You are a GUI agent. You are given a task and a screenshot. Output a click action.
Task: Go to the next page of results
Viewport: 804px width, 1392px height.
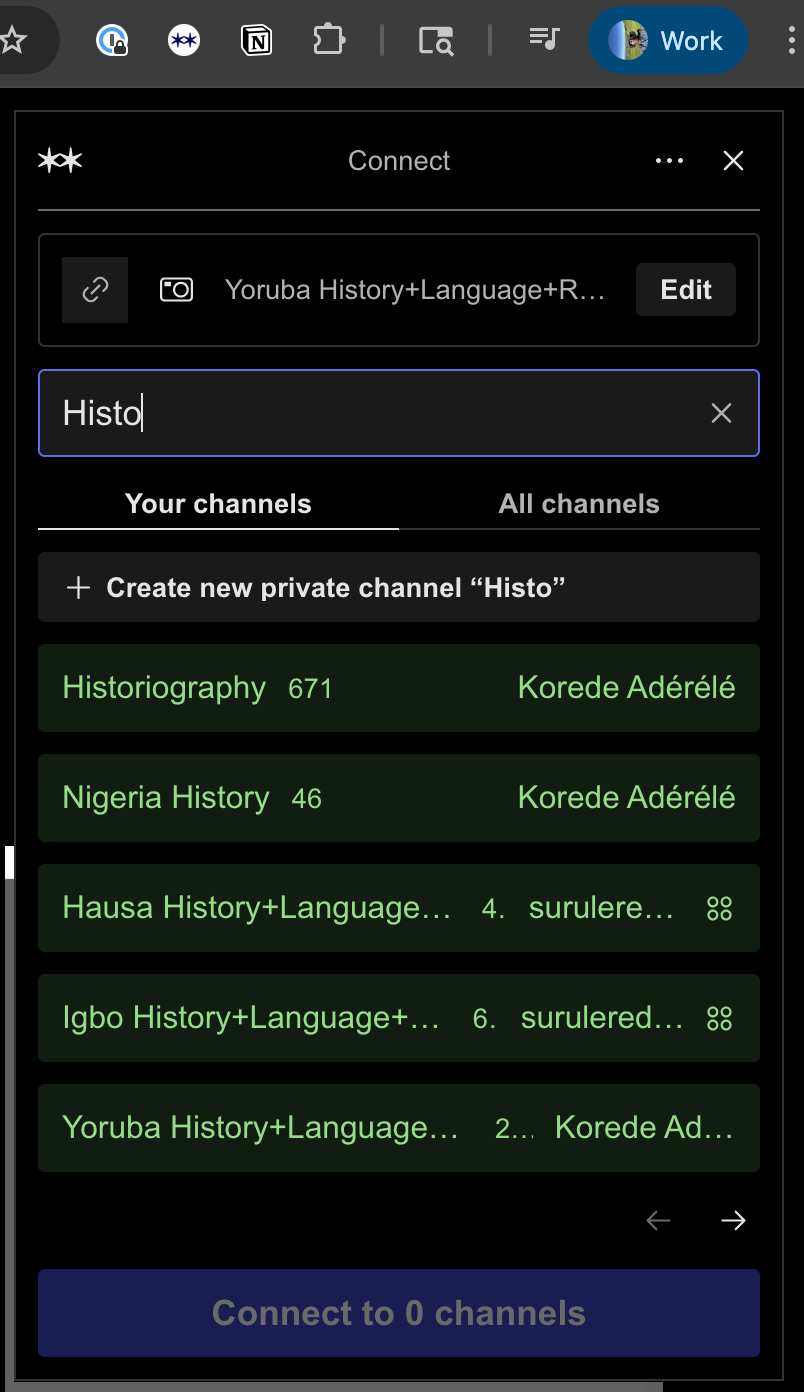pos(733,1220)
